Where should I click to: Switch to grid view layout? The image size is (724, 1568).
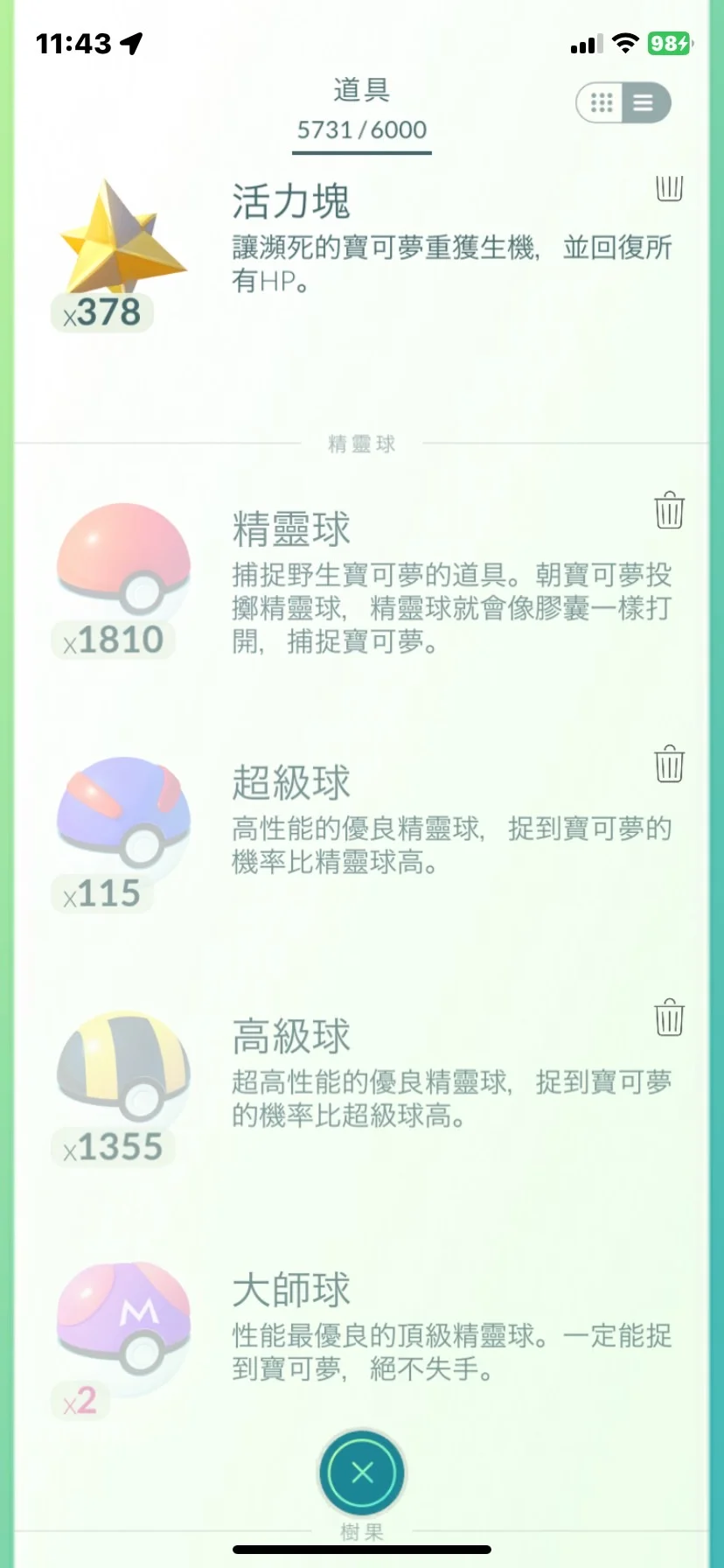(601, 103)
